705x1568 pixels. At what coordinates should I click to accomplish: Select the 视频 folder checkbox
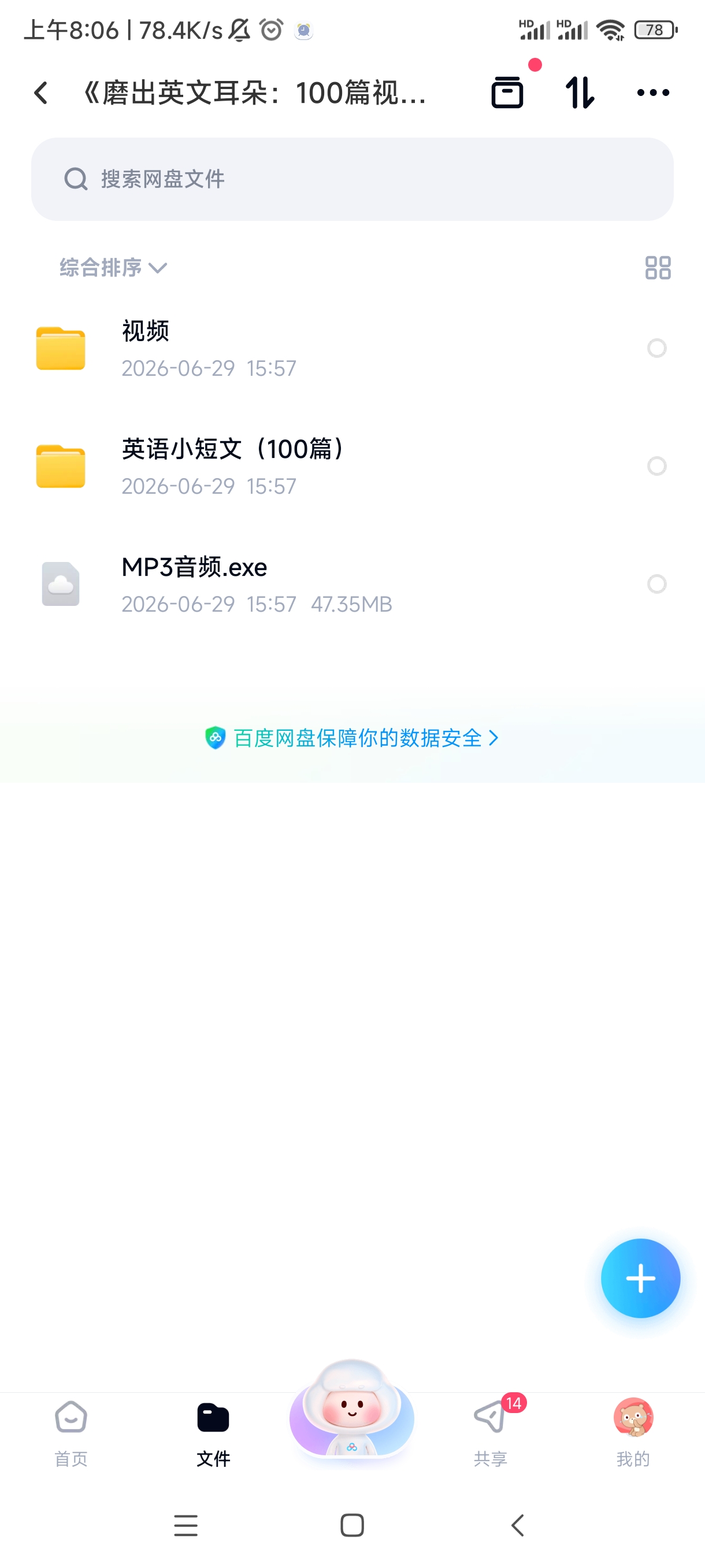[656, 348]
